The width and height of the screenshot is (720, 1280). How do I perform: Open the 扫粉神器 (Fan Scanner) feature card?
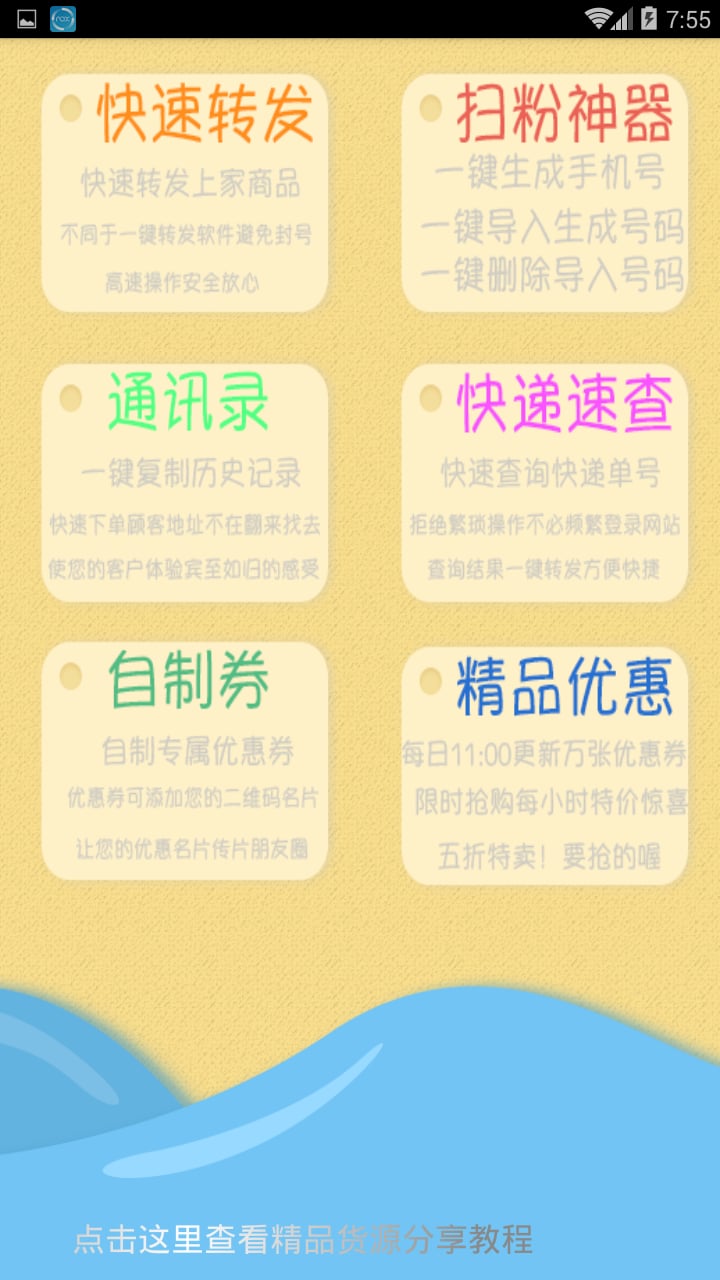[545, 190]
